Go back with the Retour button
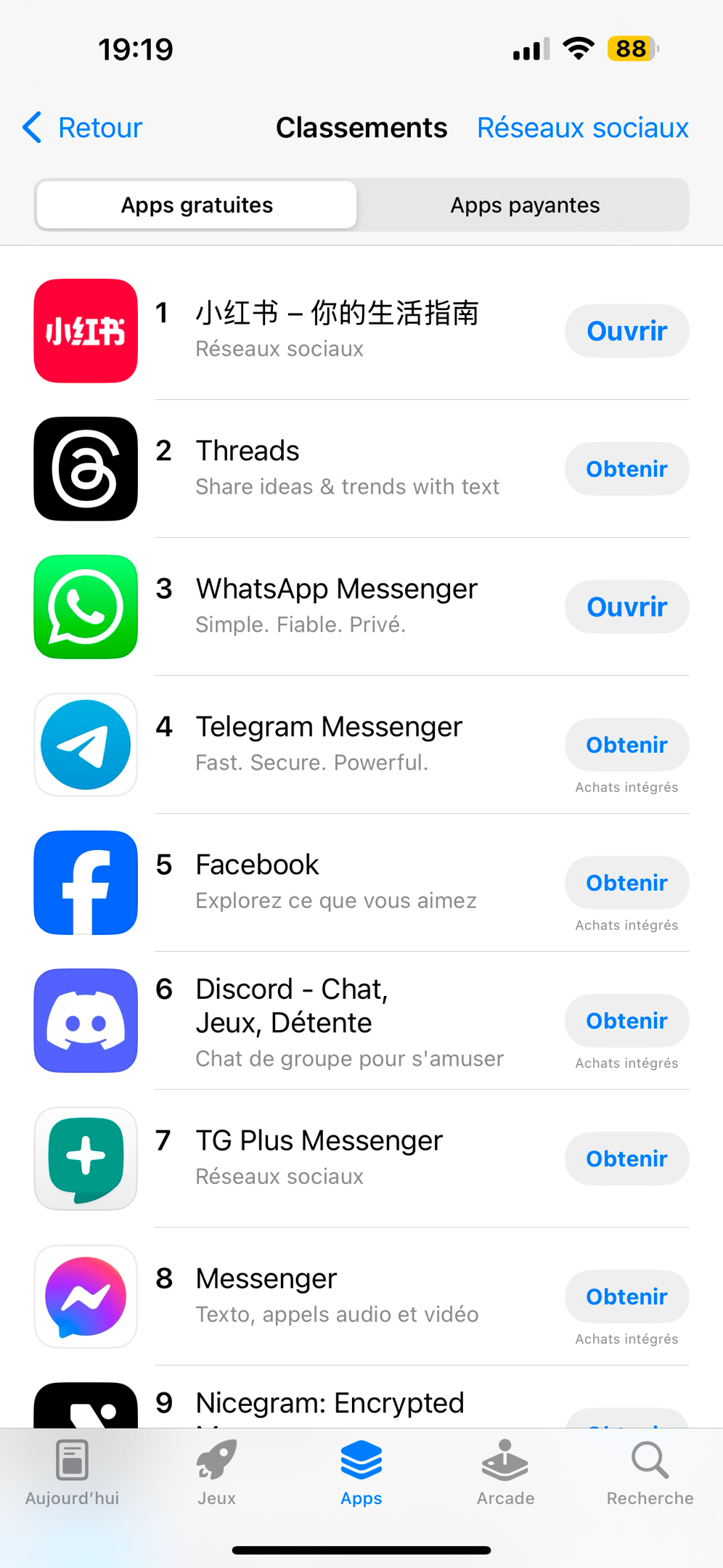 click(83, 128)
